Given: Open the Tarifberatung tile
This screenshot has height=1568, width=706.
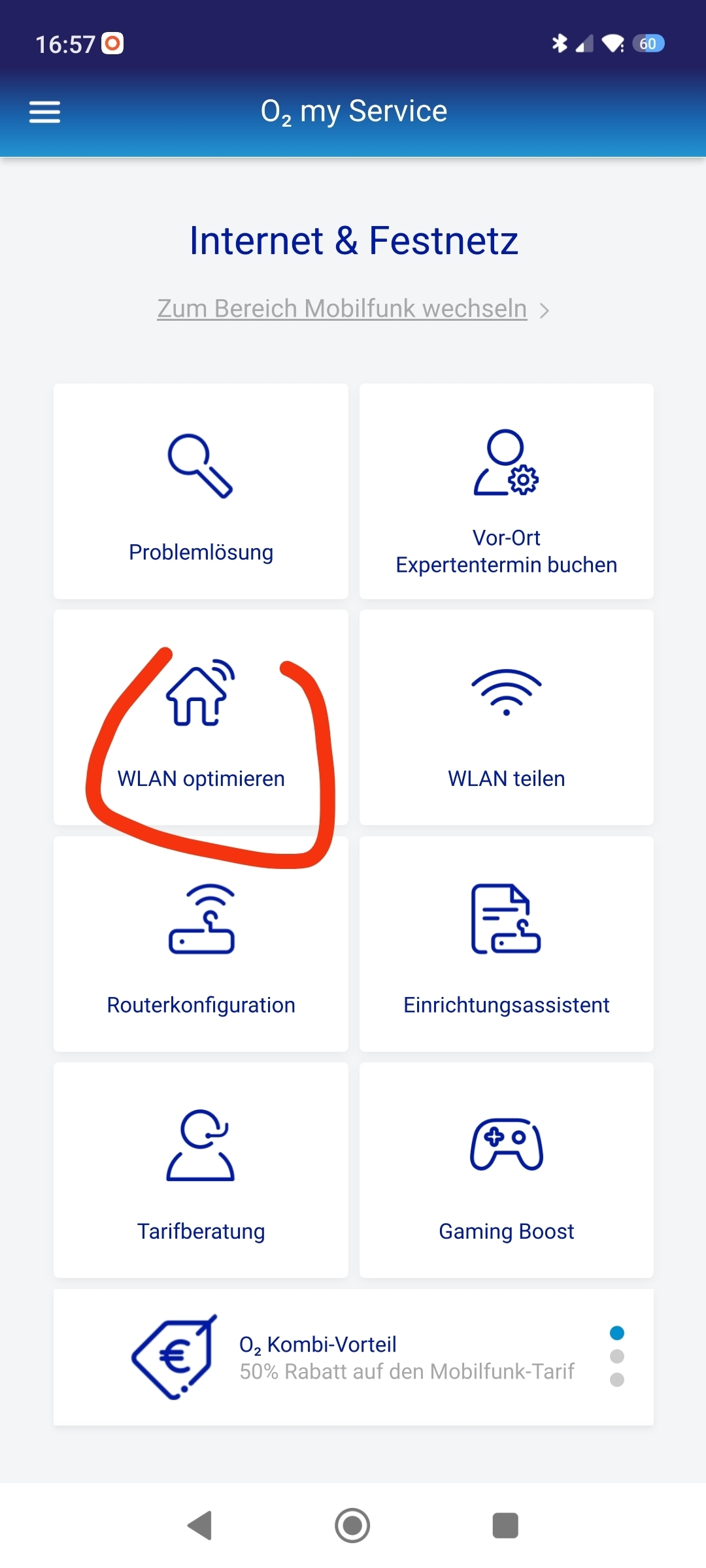Looking at the screenshot, I should pyautogui.click(x=201, y=1170).
